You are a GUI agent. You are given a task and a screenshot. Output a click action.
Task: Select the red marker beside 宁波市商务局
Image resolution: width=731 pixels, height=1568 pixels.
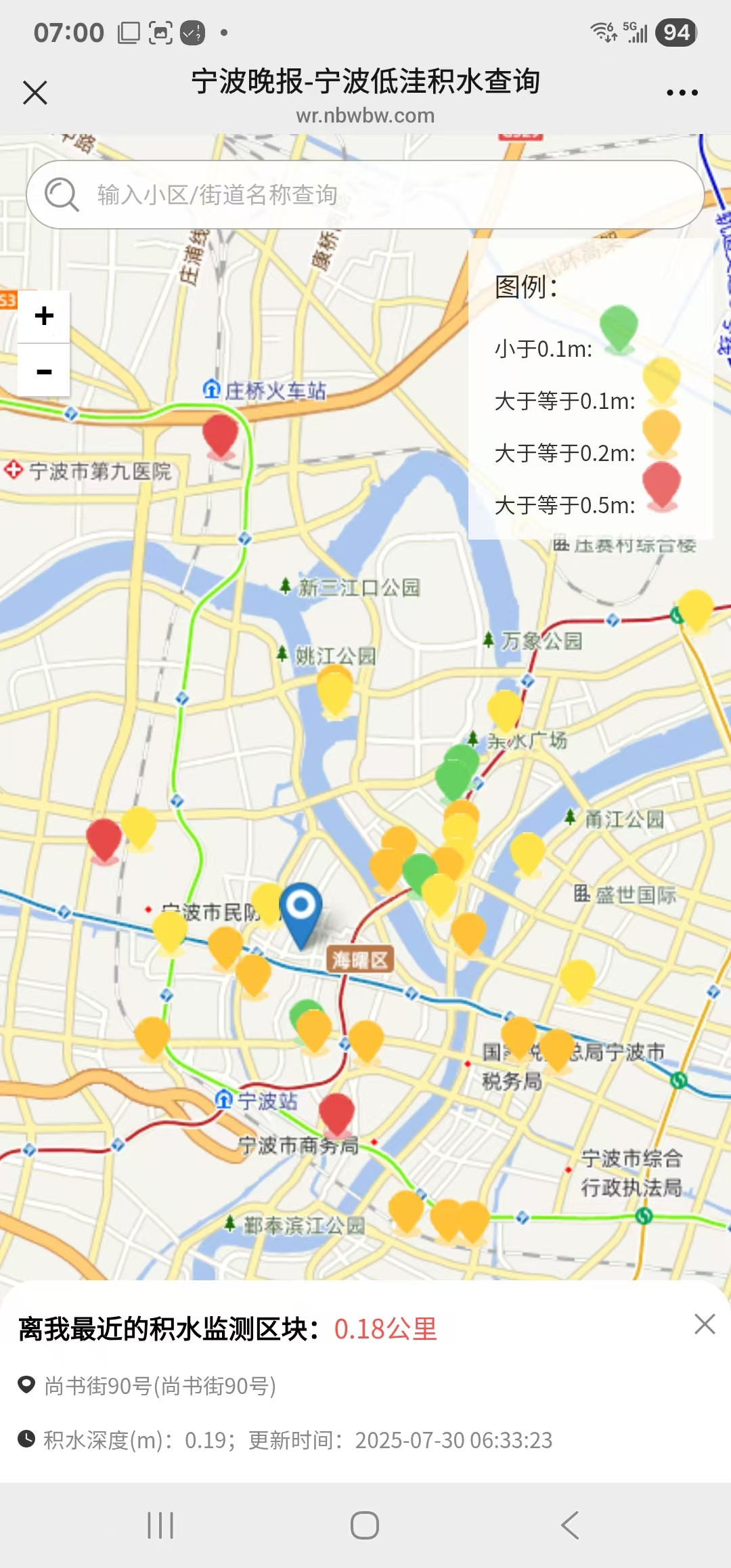tap(336, 1112)
